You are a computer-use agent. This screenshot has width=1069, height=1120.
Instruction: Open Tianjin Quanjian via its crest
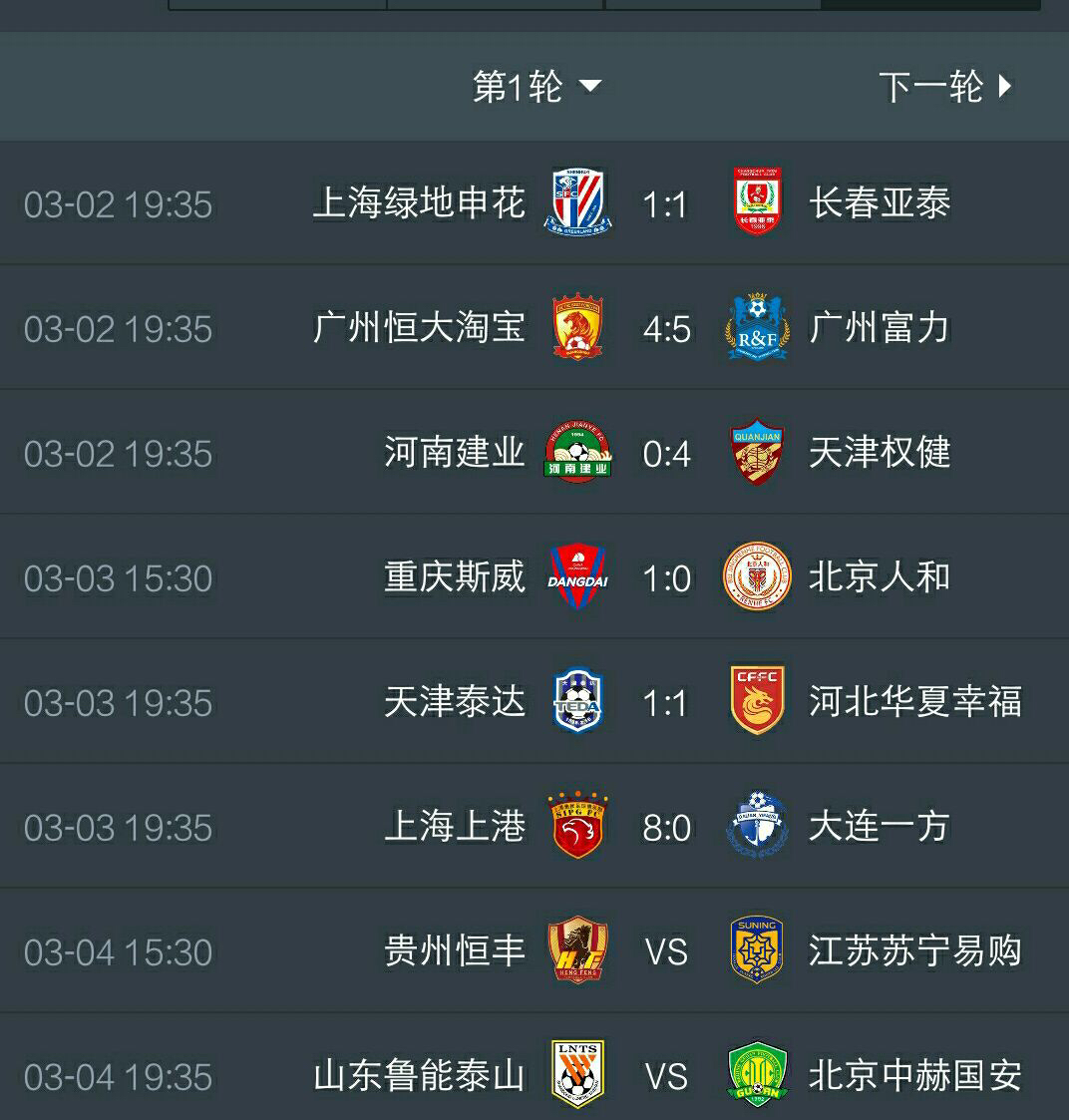(x=756, y=452)
